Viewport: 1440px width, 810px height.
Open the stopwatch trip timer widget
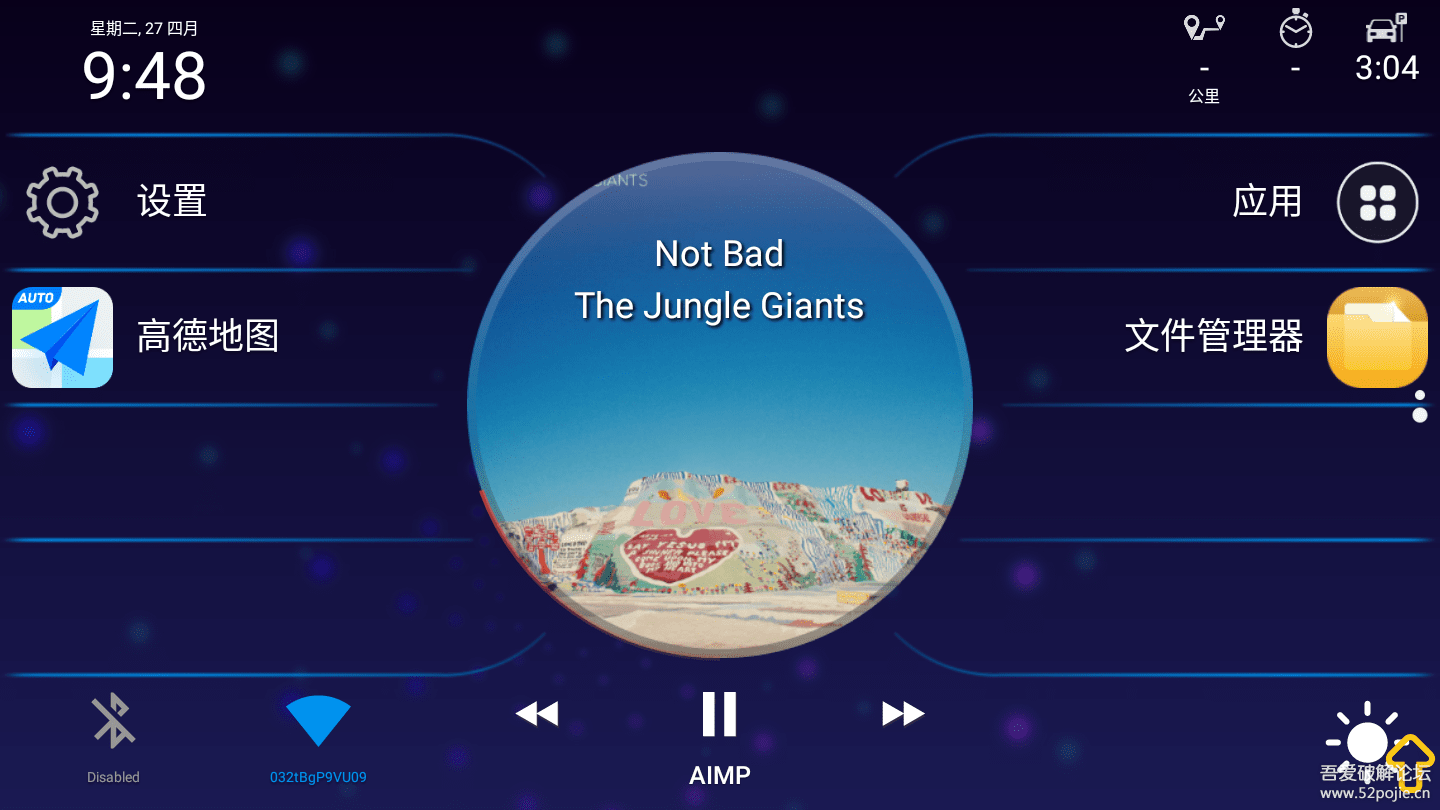click(x=1296, y=29)
